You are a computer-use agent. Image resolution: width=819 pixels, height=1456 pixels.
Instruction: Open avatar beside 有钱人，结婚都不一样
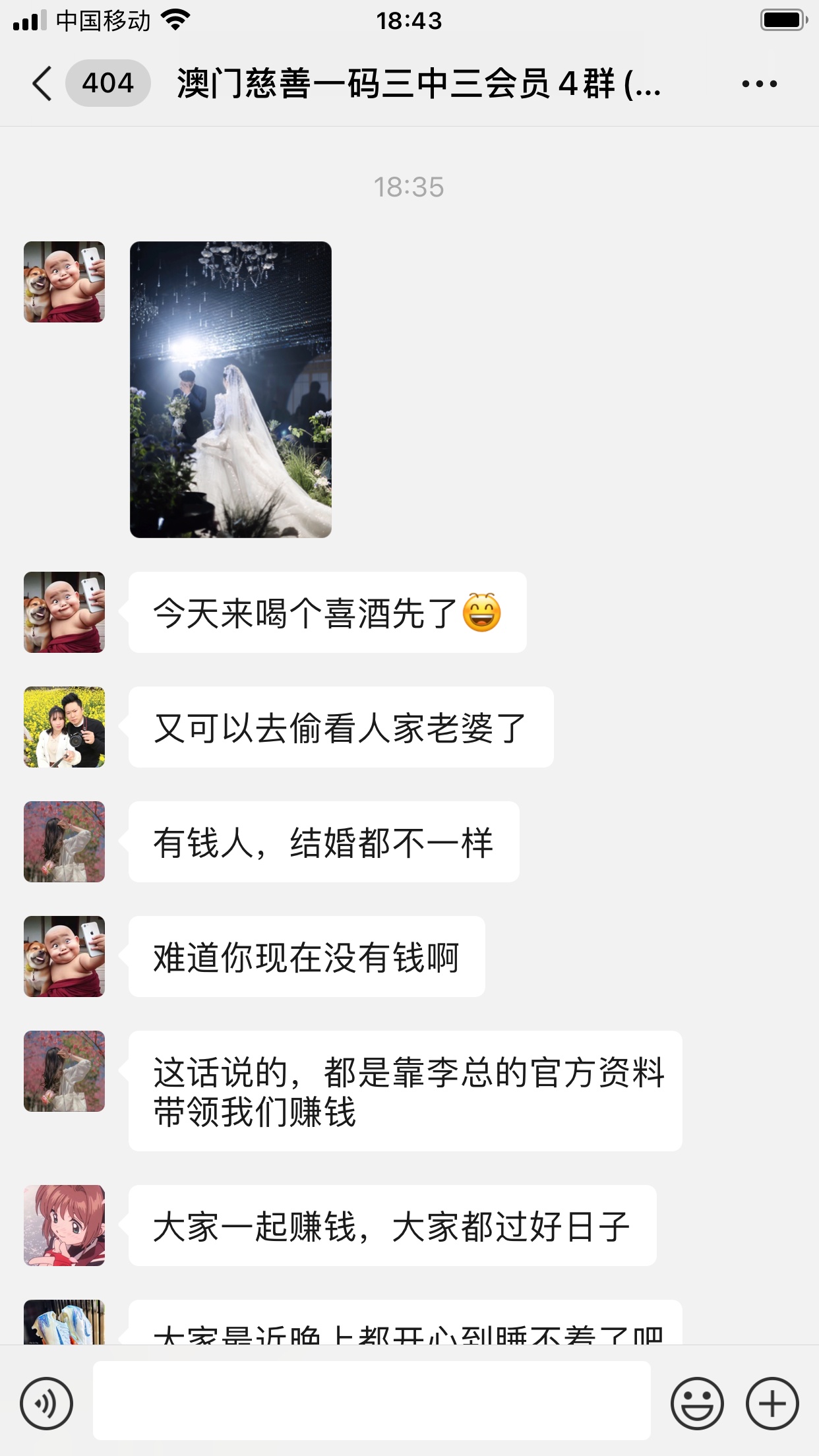(x=64, y=841)
